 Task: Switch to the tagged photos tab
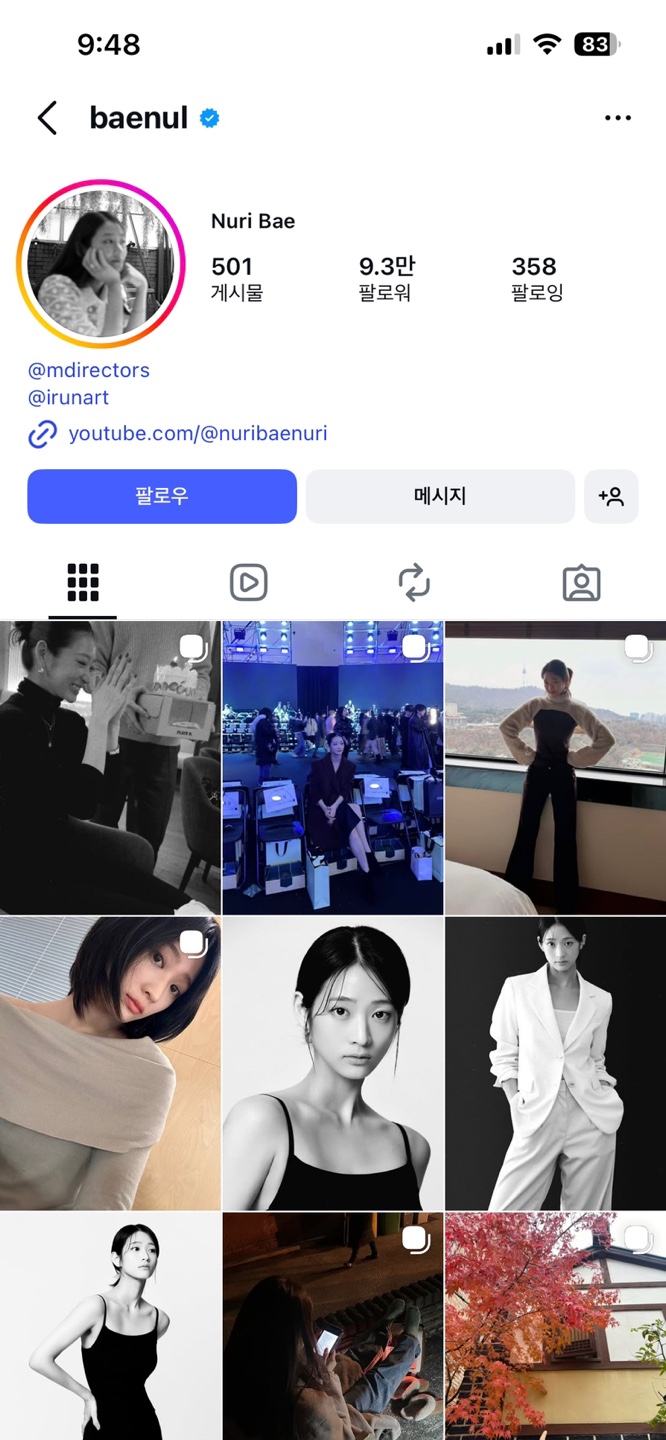click(x=581, y=583)
